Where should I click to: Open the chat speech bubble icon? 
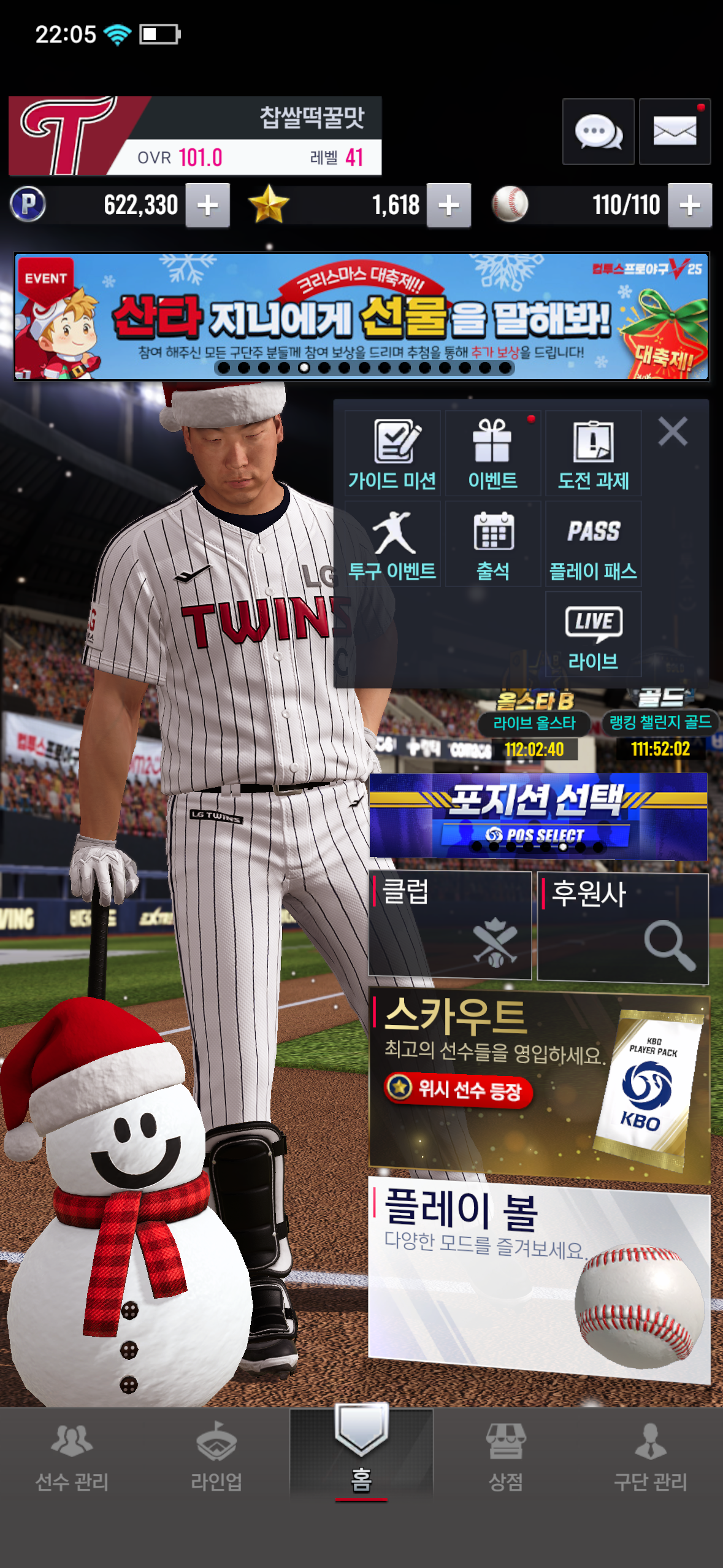pos(598,131)
